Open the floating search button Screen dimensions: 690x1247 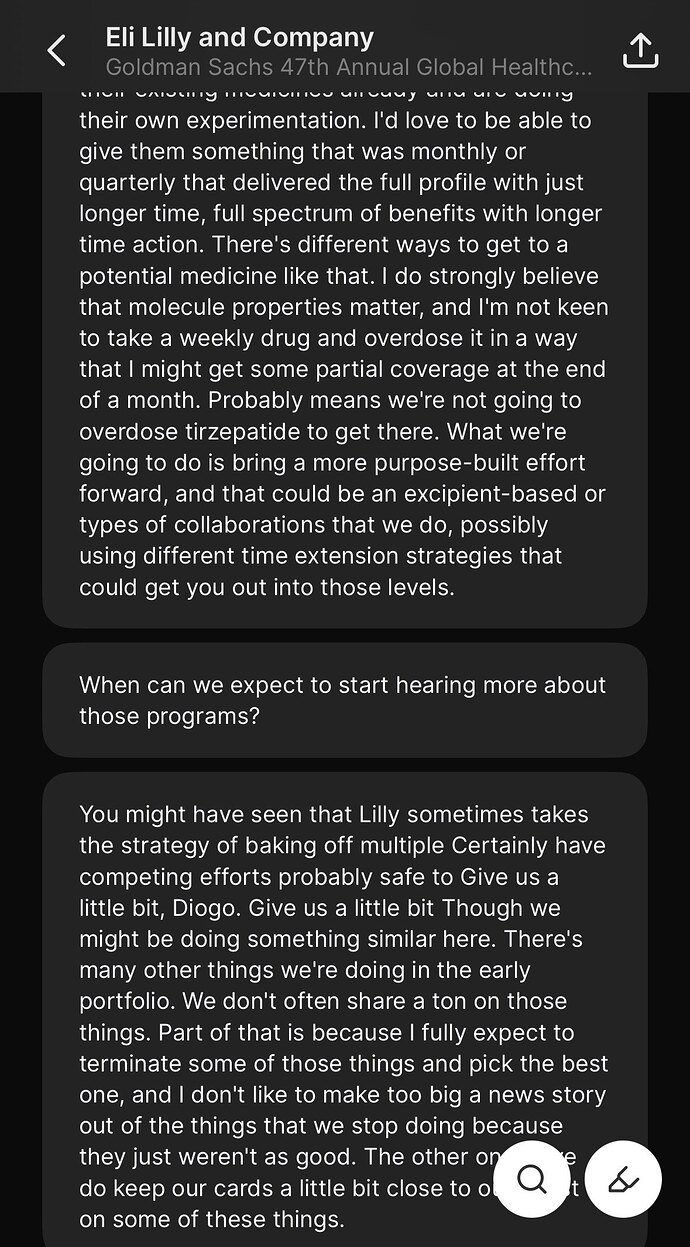click(532, 1179)
